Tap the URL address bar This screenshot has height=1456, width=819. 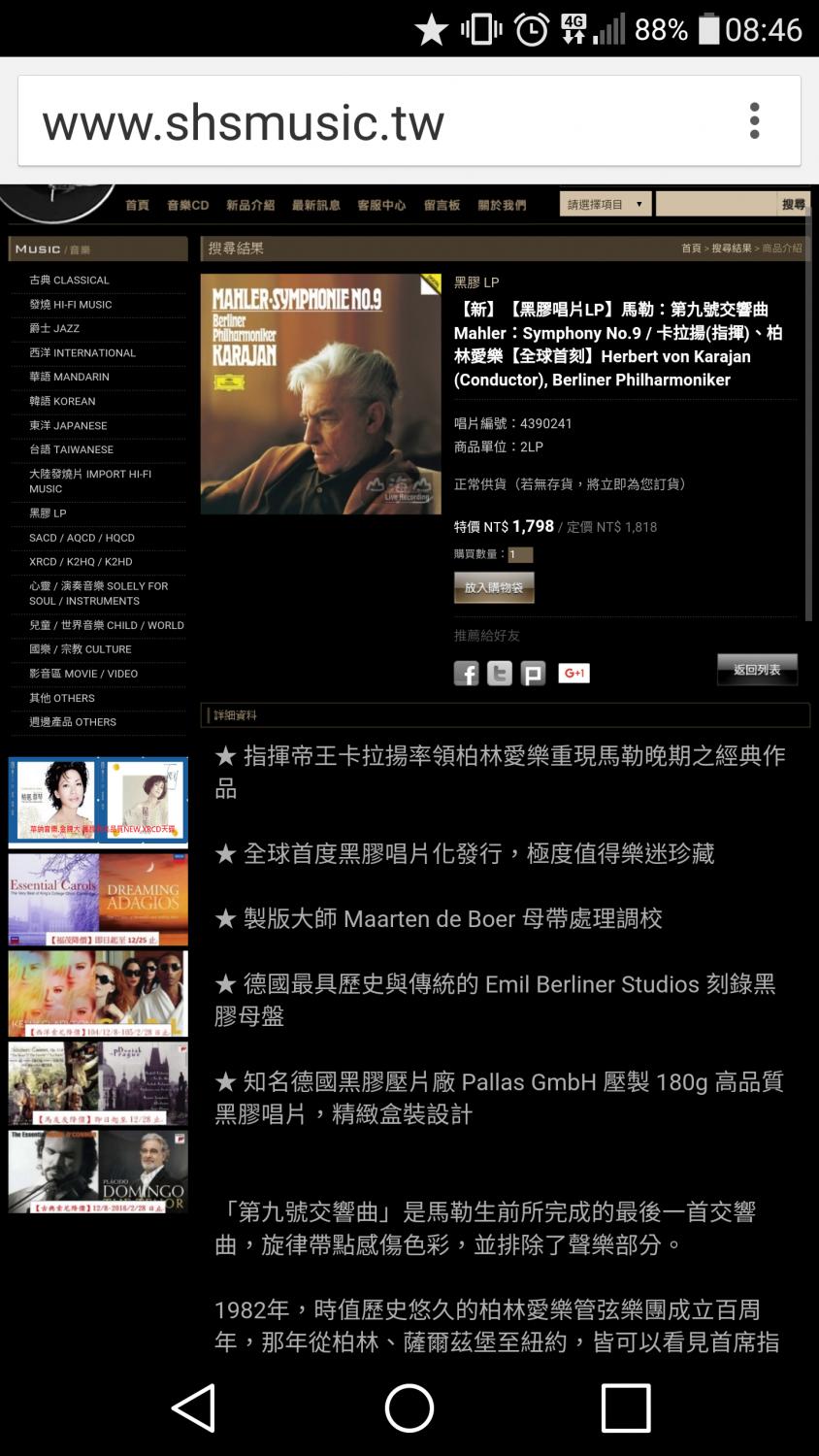coord(369,122)
